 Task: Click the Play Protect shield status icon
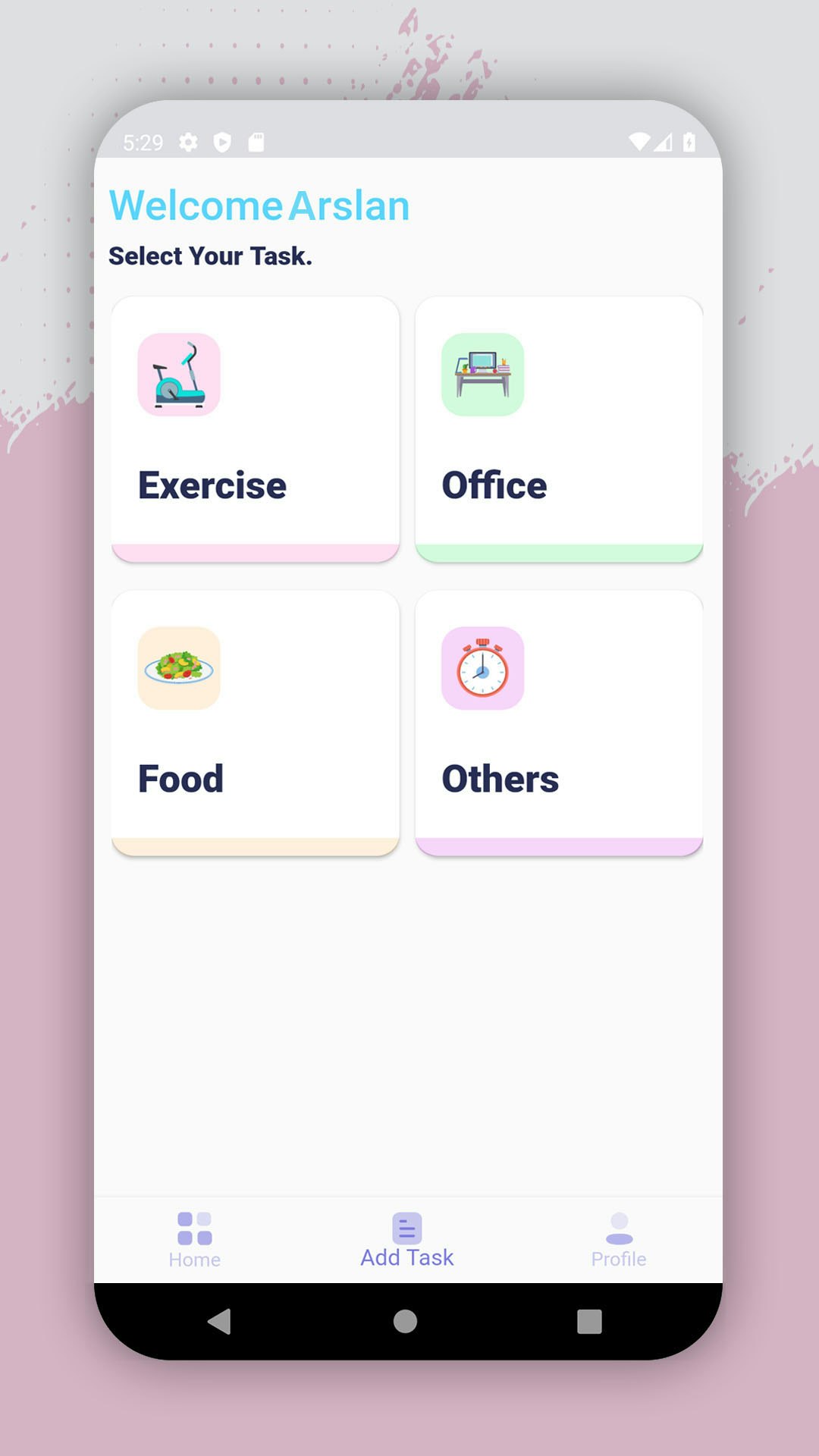[222, 142]
